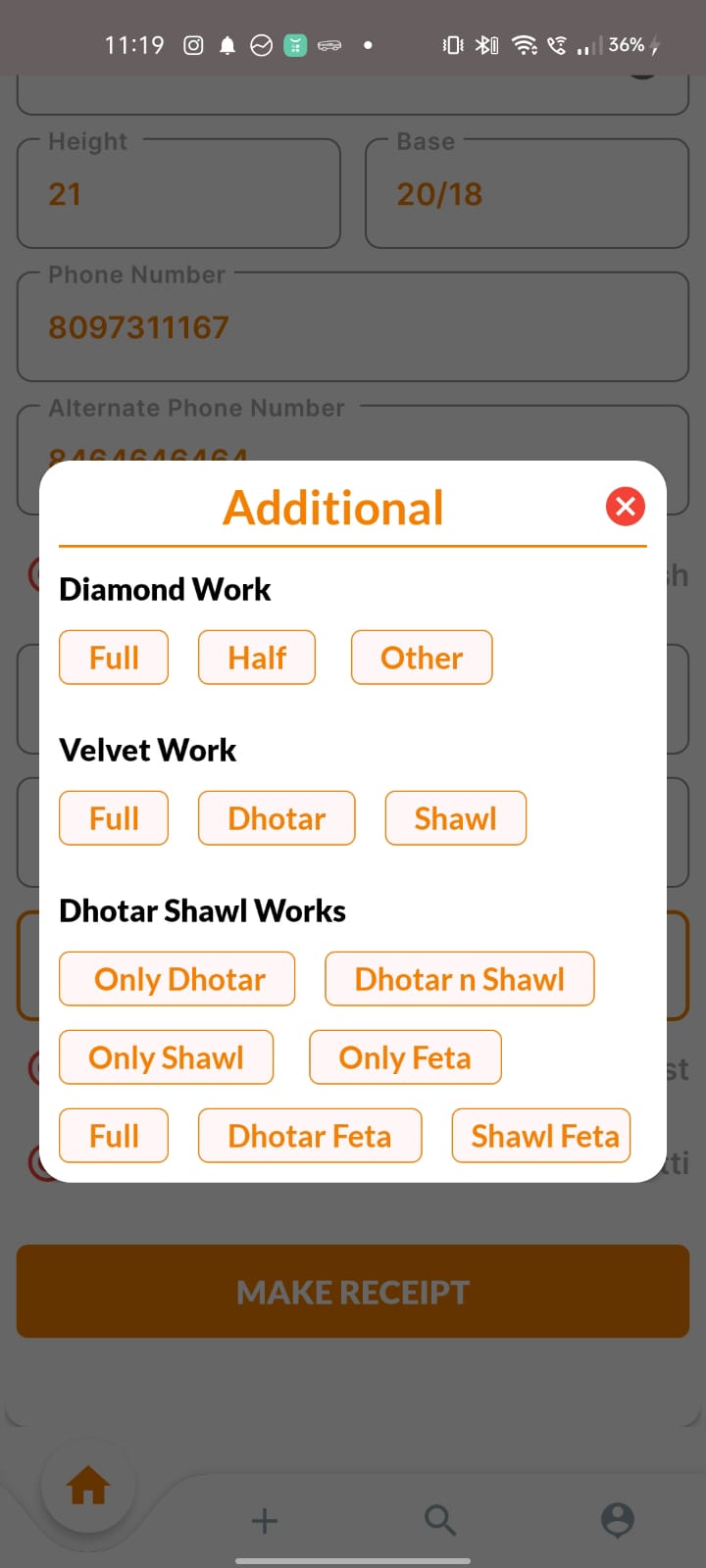Select Full under Velvet Work

[114, 818]
